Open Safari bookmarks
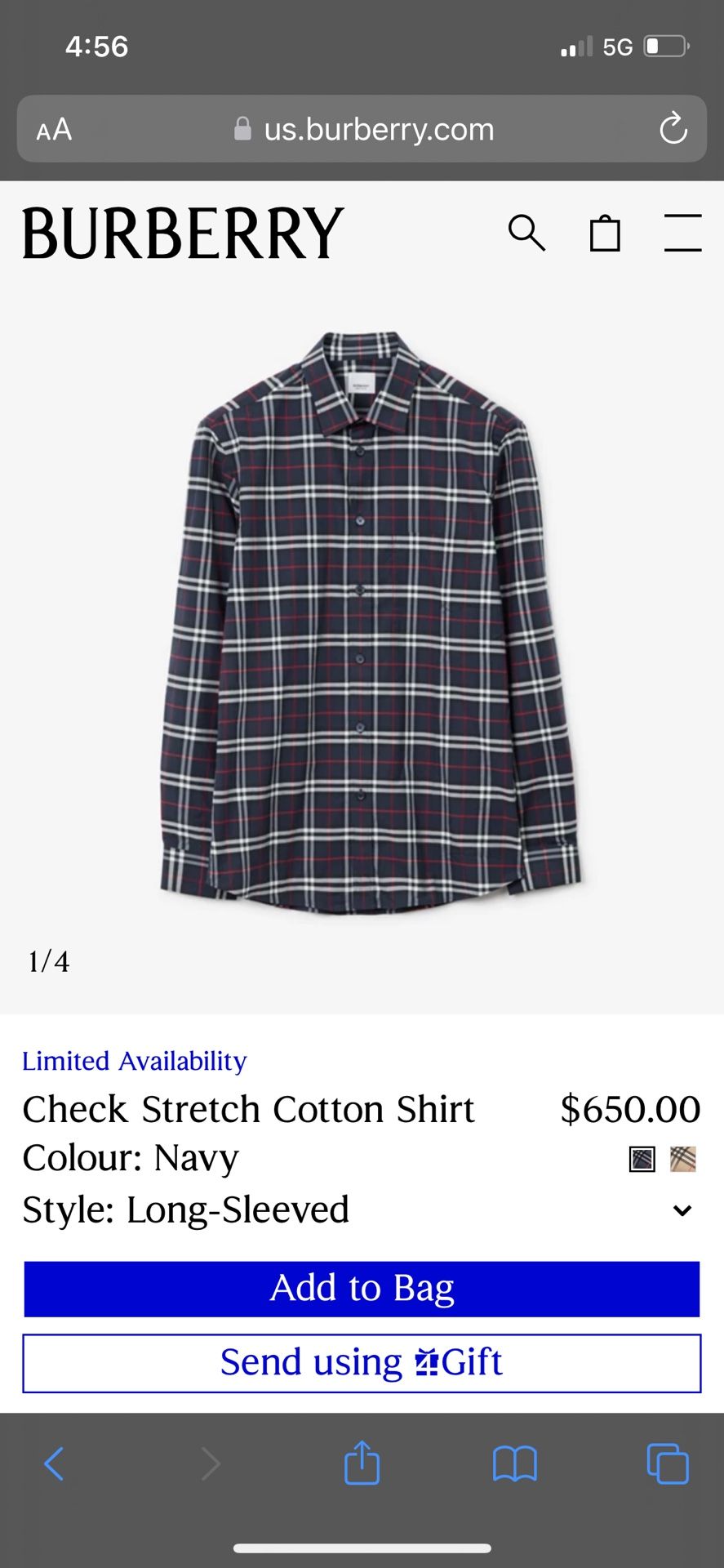Viewport: 724px width, 1568px height. click(515, 1463)
